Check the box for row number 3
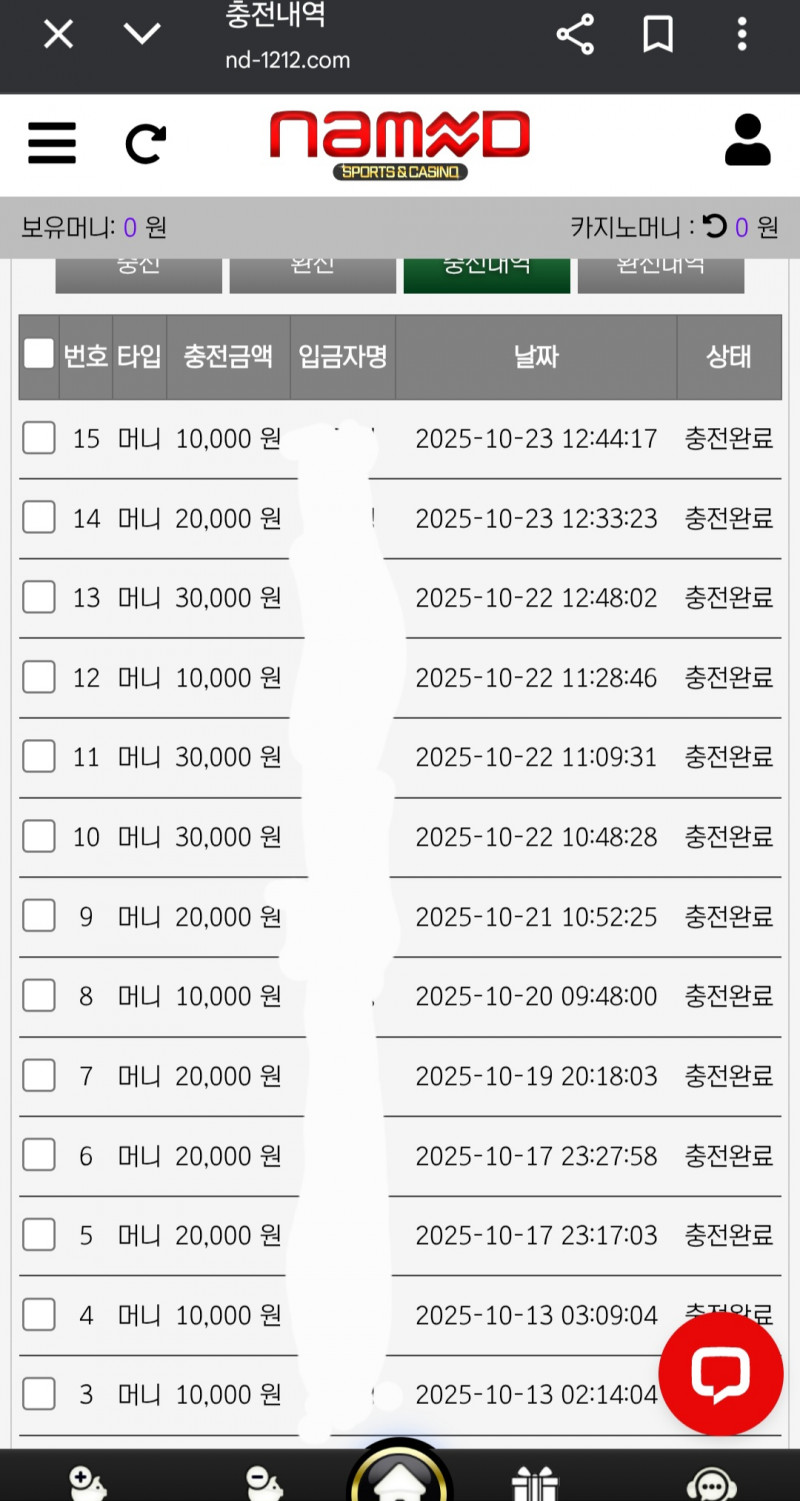 pos(39,1394)
